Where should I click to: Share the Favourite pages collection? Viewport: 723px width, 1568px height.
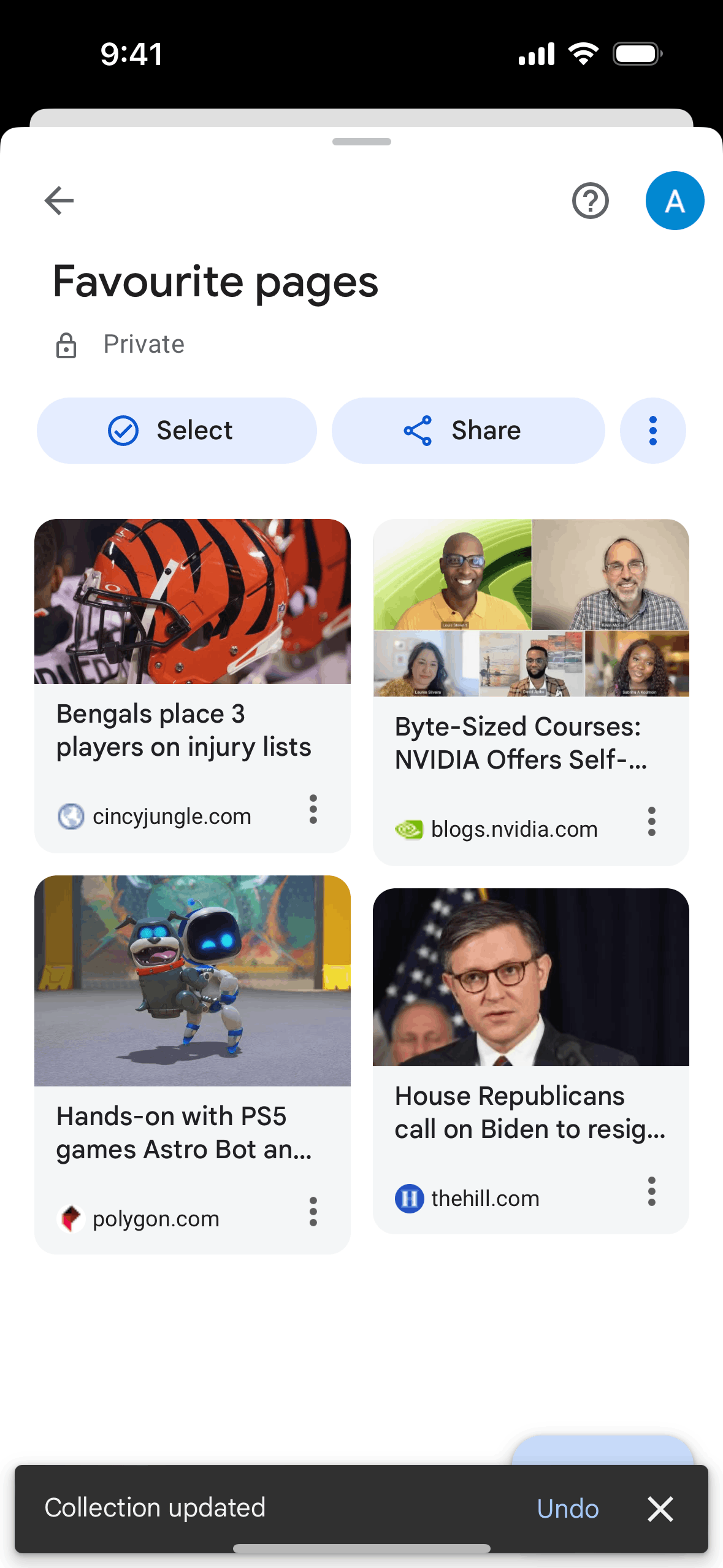pos(468,431)
